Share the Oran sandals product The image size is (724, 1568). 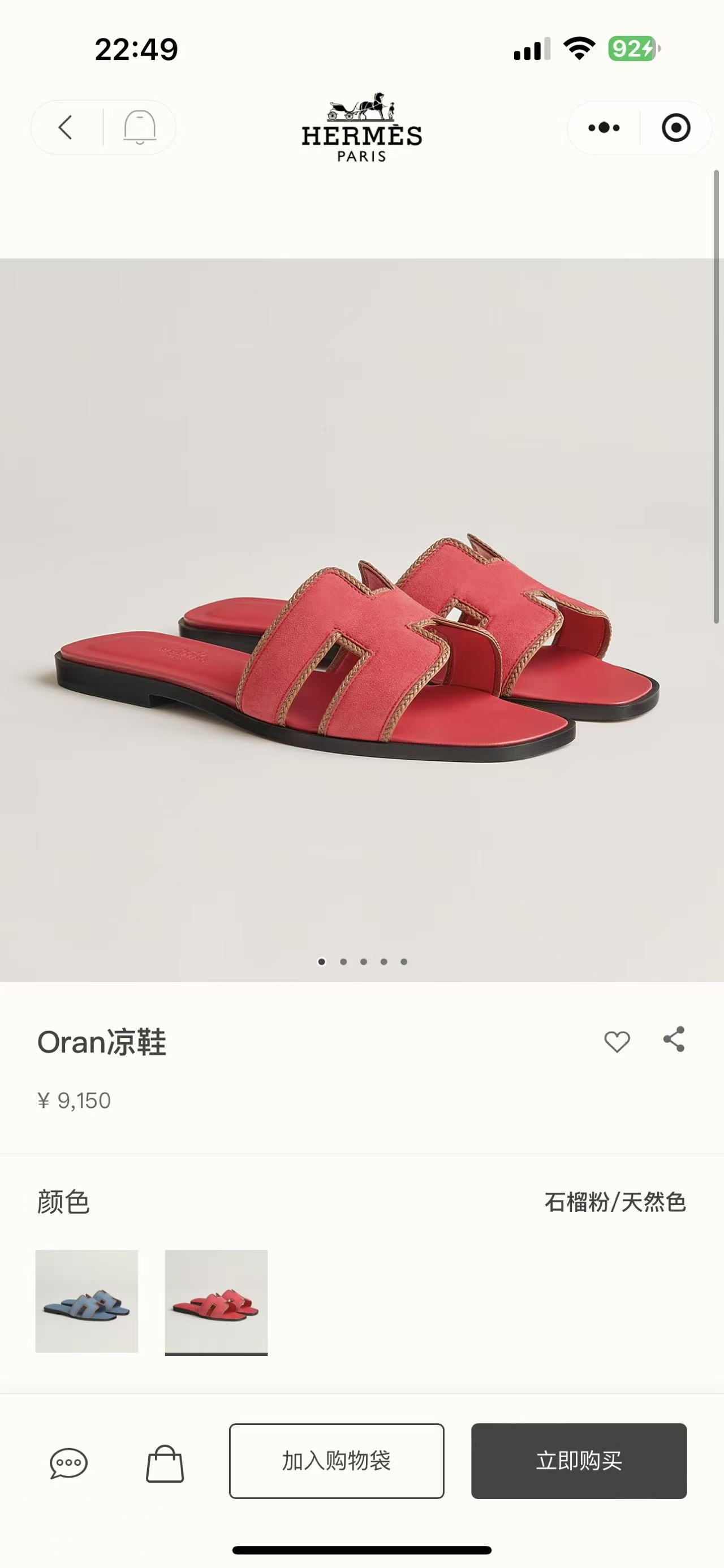[674, 1039]
